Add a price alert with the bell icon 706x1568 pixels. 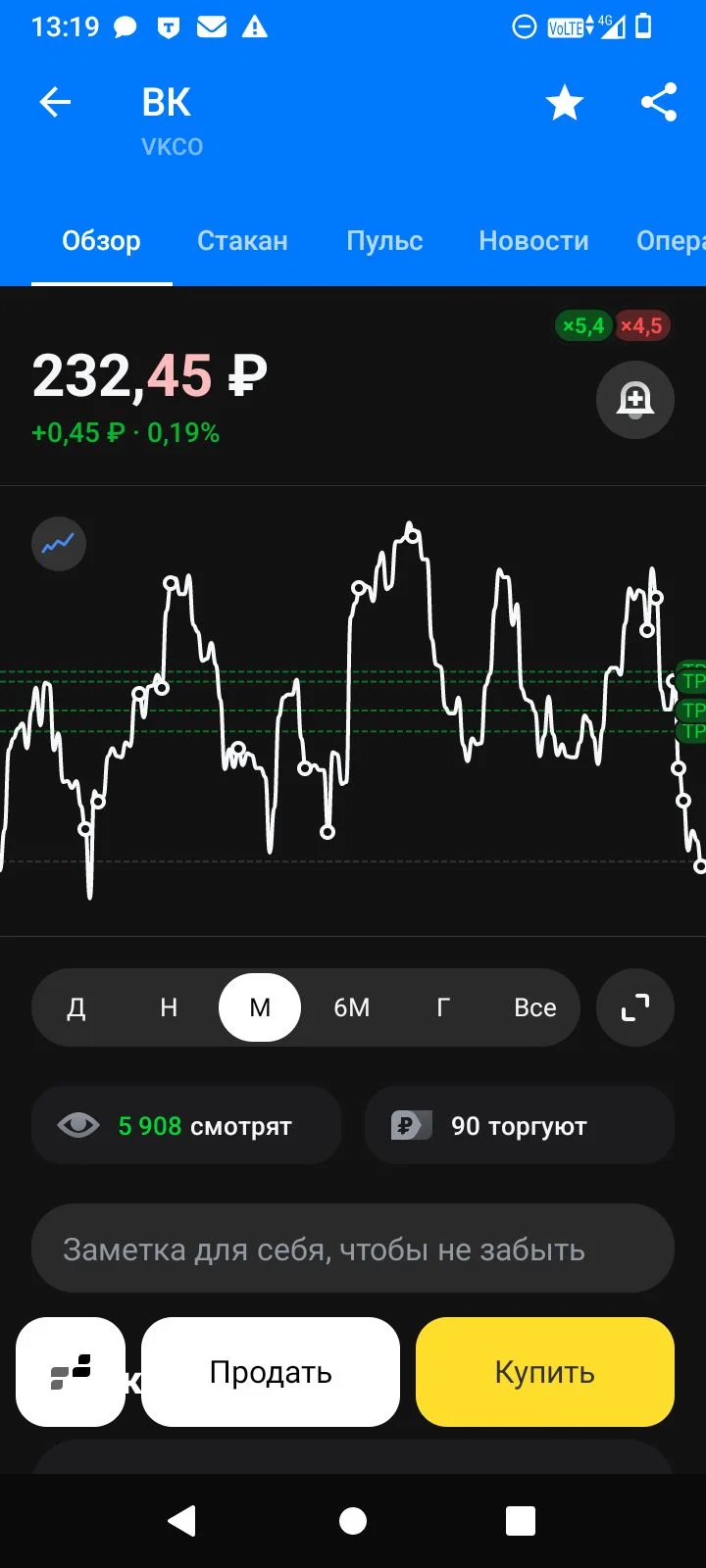pos(635,400)
